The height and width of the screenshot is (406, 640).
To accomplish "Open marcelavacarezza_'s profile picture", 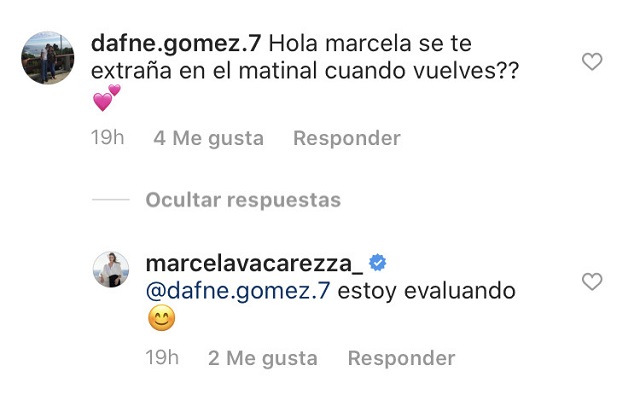I will coord(112,271).
